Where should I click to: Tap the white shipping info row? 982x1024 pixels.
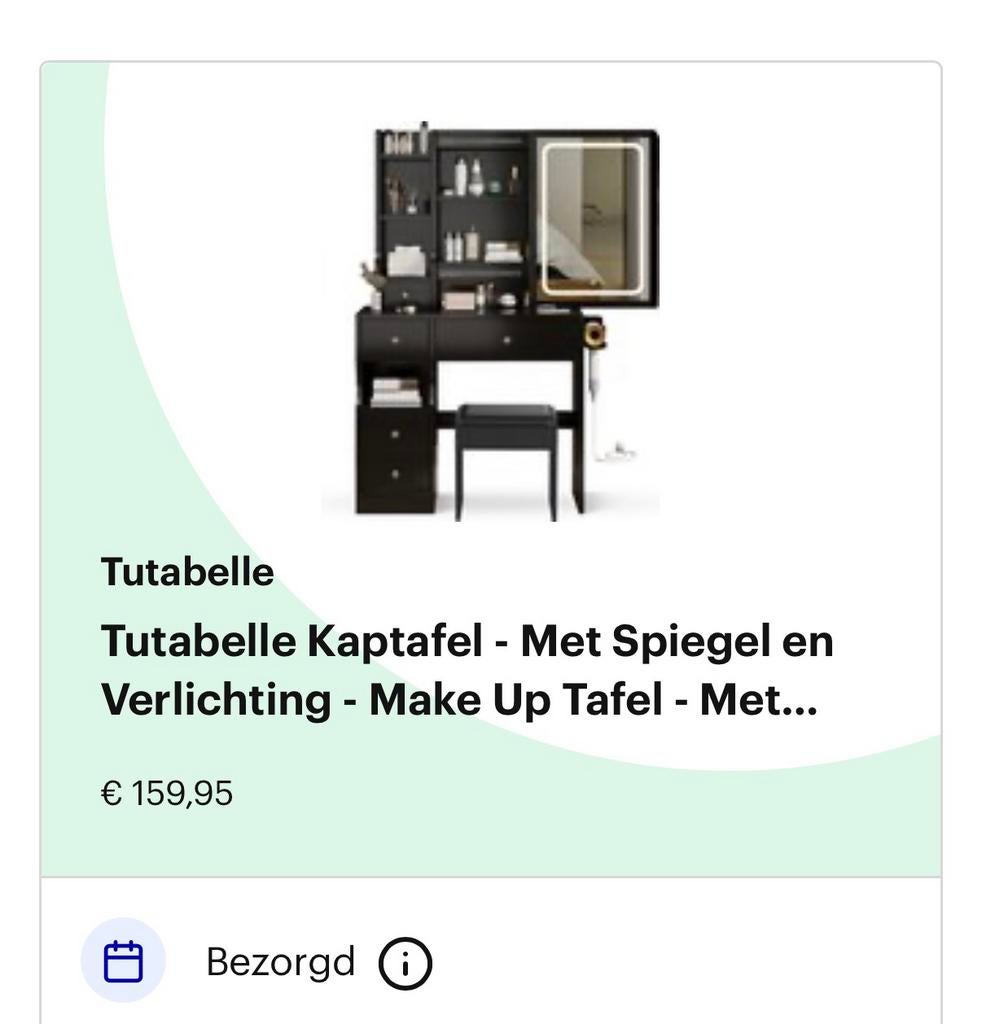(490, 962)
